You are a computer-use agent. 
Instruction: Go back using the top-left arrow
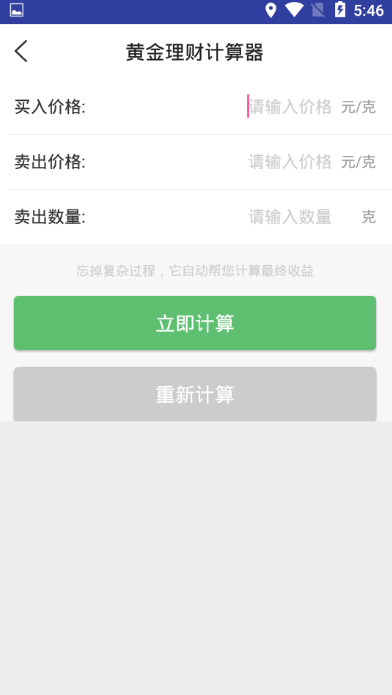tap(21, 51)
